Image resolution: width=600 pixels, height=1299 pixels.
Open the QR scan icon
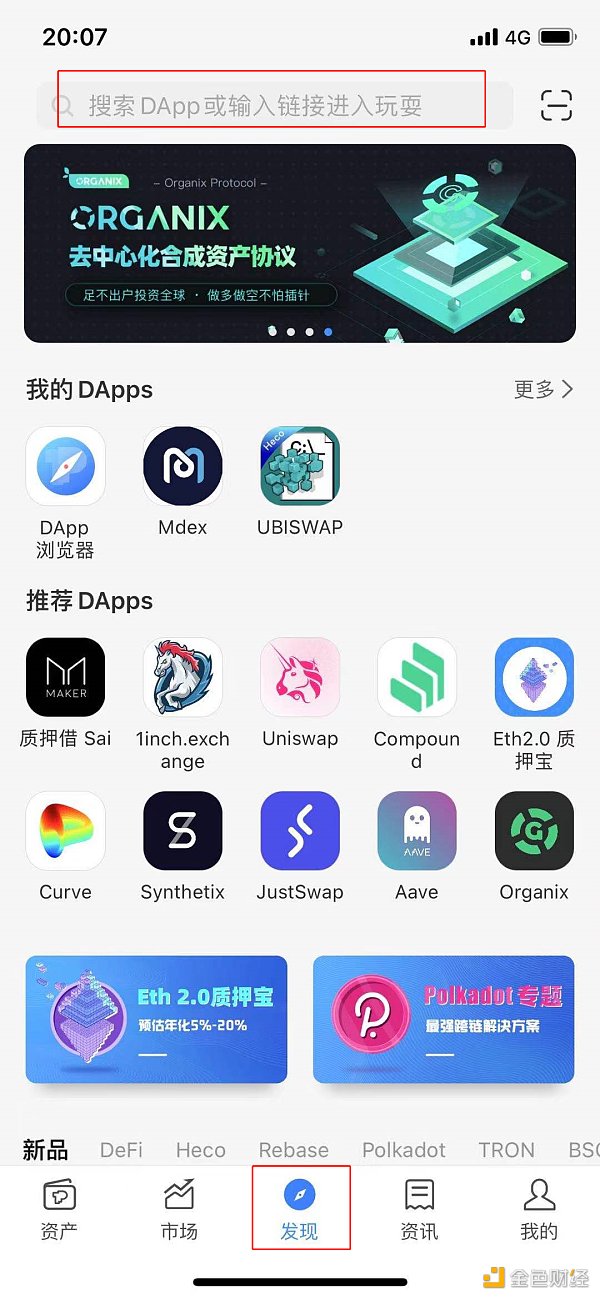(556, 105)
